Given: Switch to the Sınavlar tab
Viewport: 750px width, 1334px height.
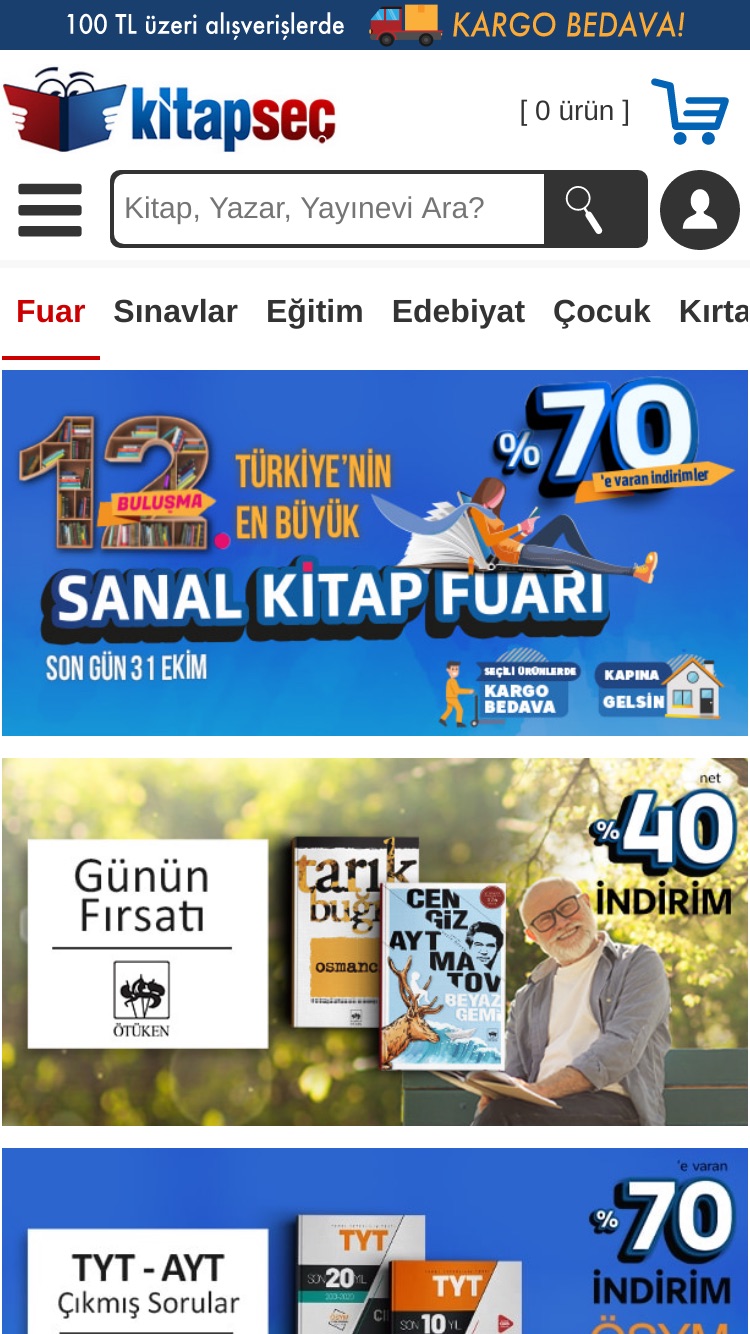Looking at the screenshot, I should (176, 312).
